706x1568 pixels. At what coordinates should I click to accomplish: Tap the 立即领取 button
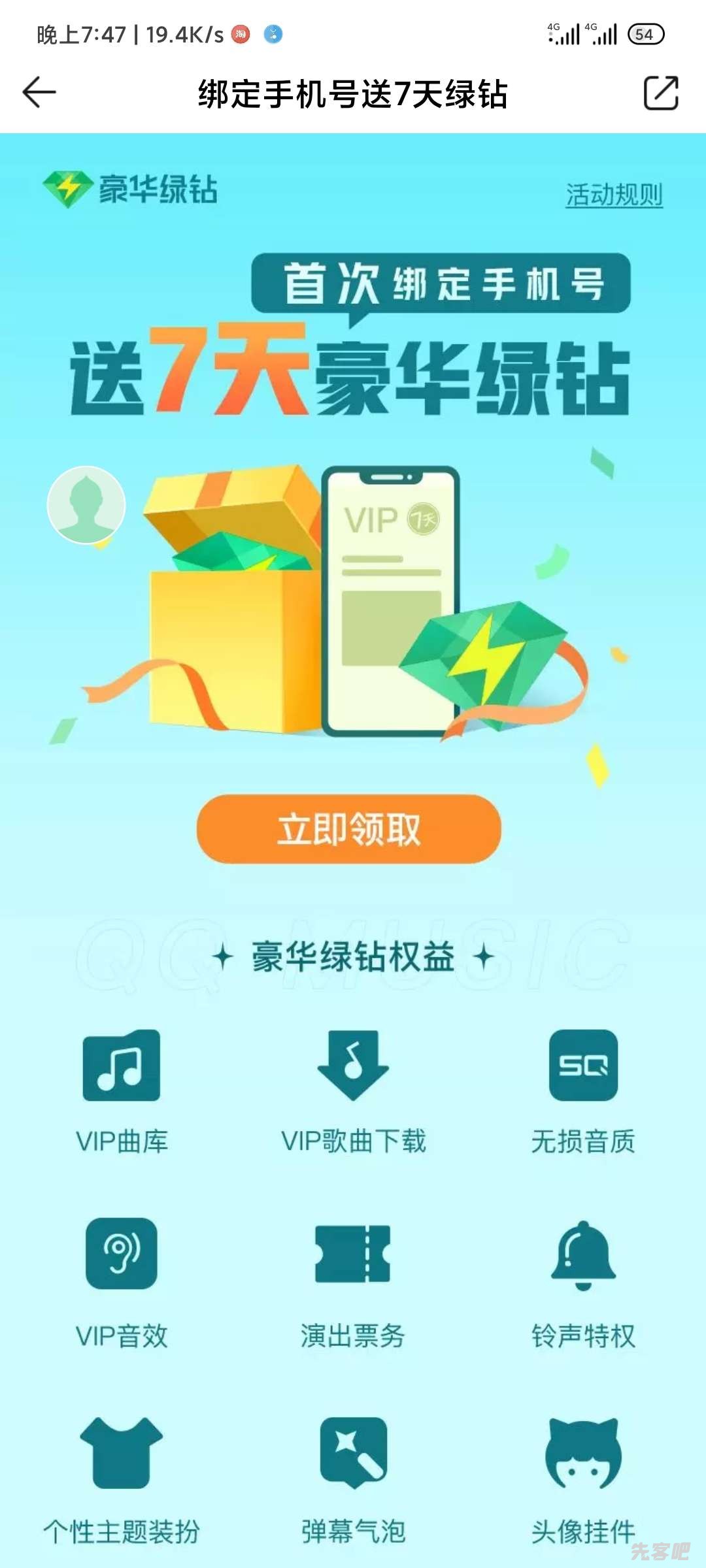pyautogui.click(x=349, y=829)
